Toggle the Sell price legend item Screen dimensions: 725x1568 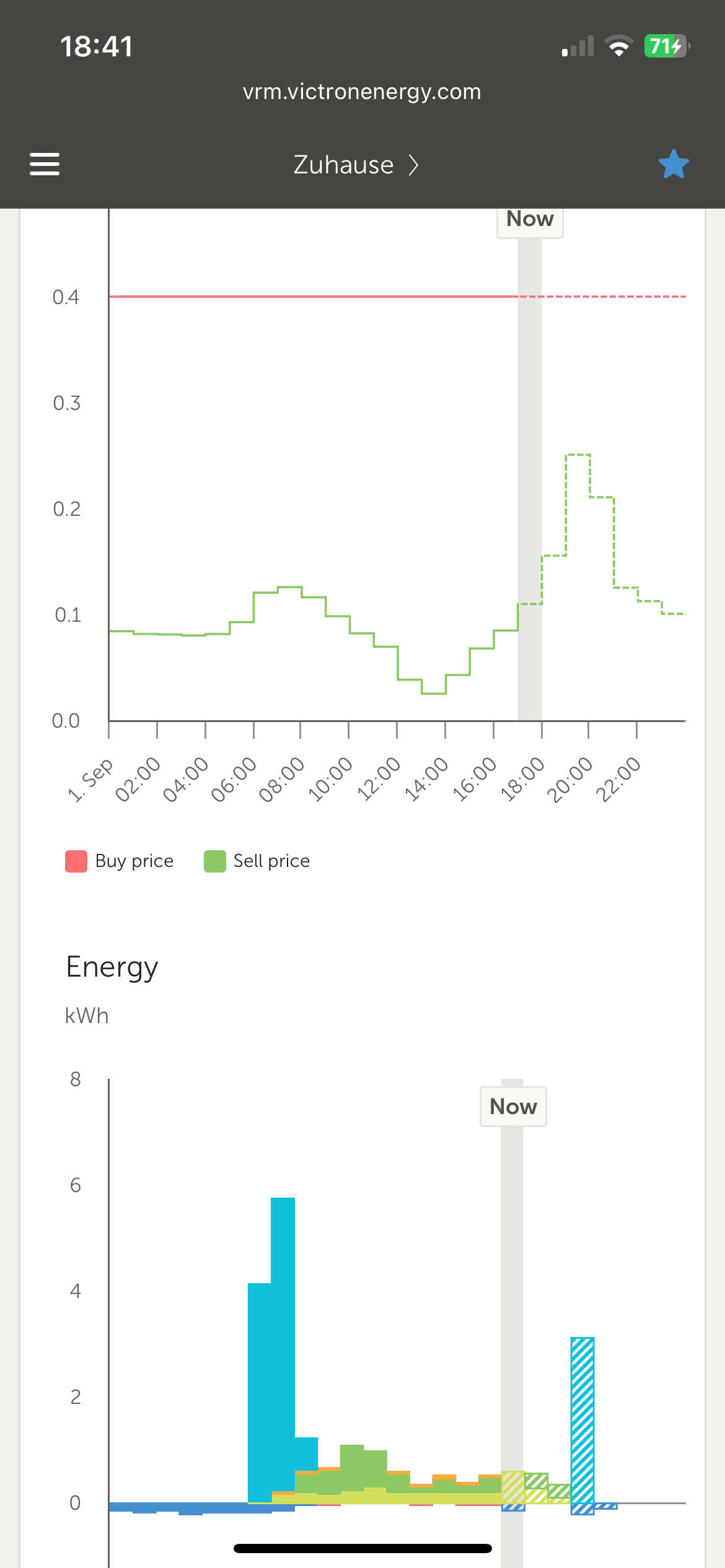pos(257,861)
